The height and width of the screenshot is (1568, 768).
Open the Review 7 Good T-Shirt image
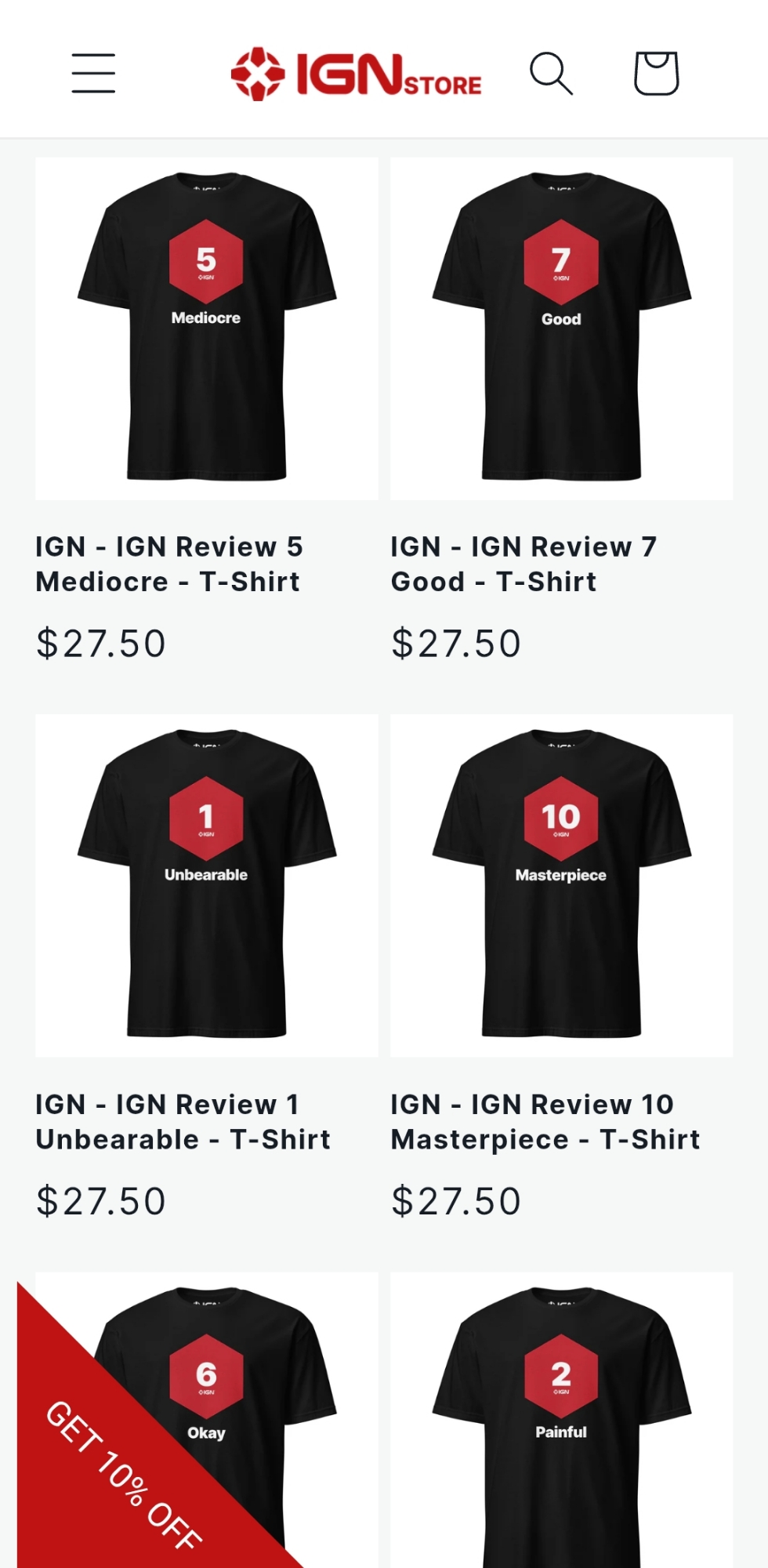561,328
